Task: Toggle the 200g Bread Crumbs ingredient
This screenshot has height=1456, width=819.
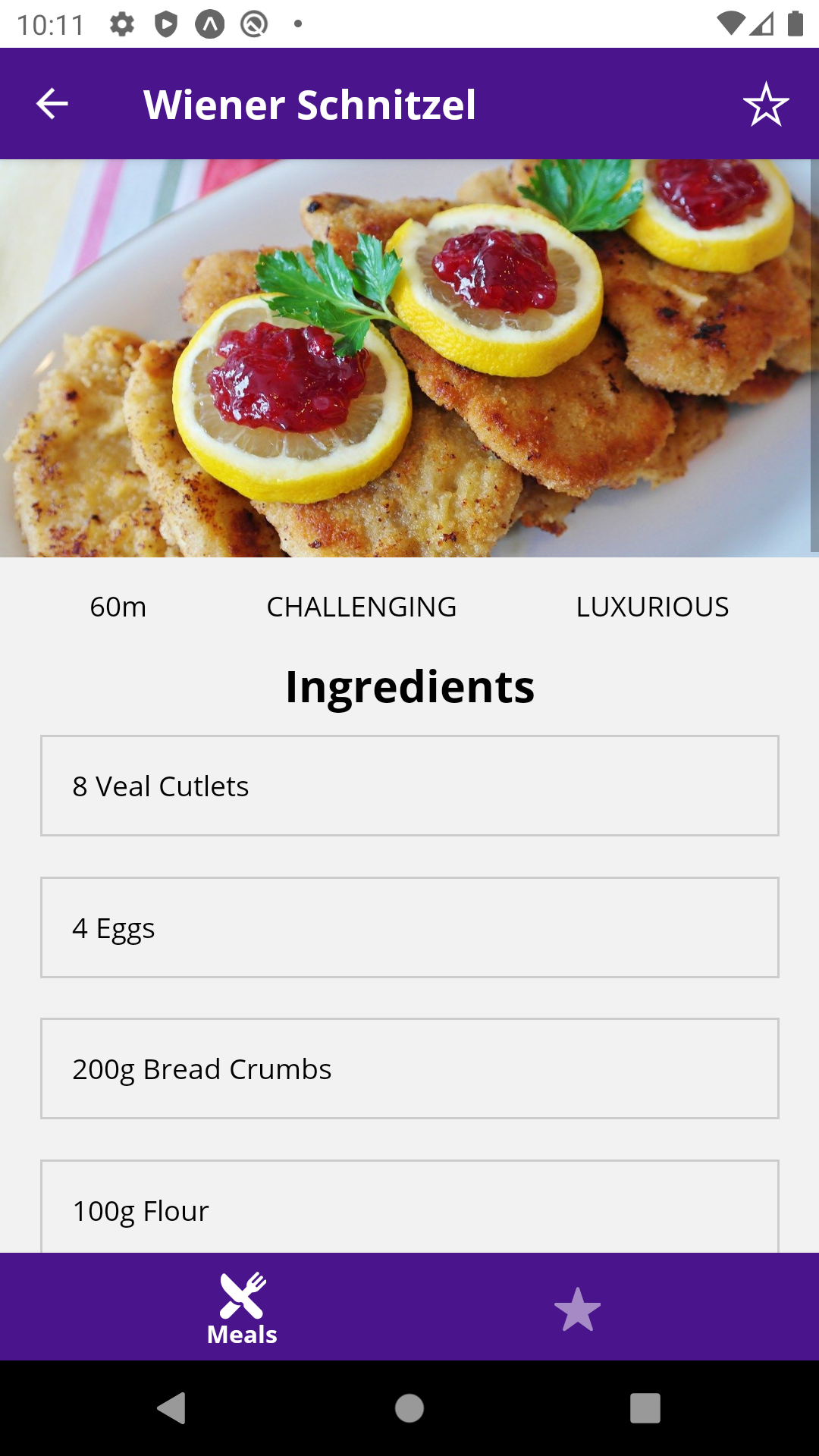Action: click(409, 1069)
